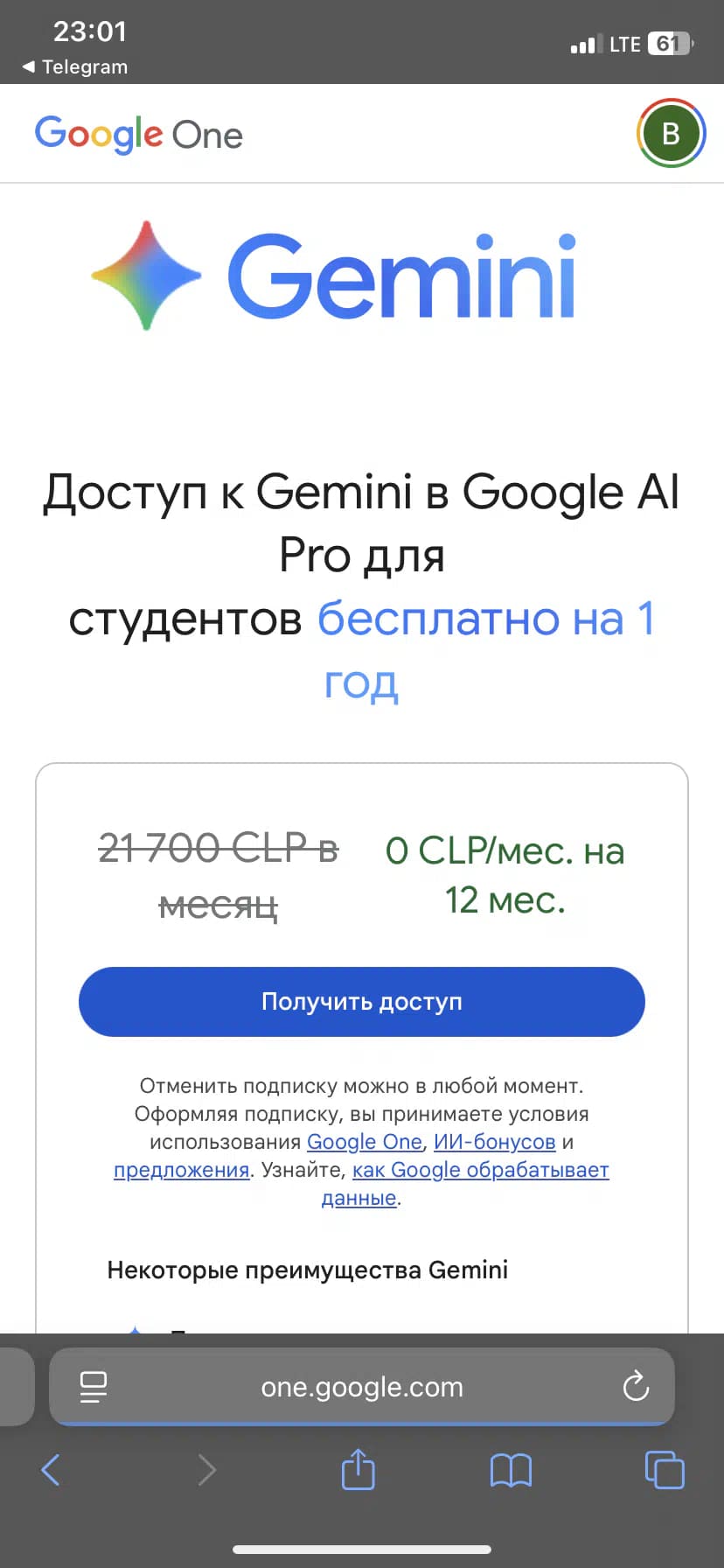Reload the page using the refresh icon
Viewport: 724px width, 1568px height.
pos(636,1386)
